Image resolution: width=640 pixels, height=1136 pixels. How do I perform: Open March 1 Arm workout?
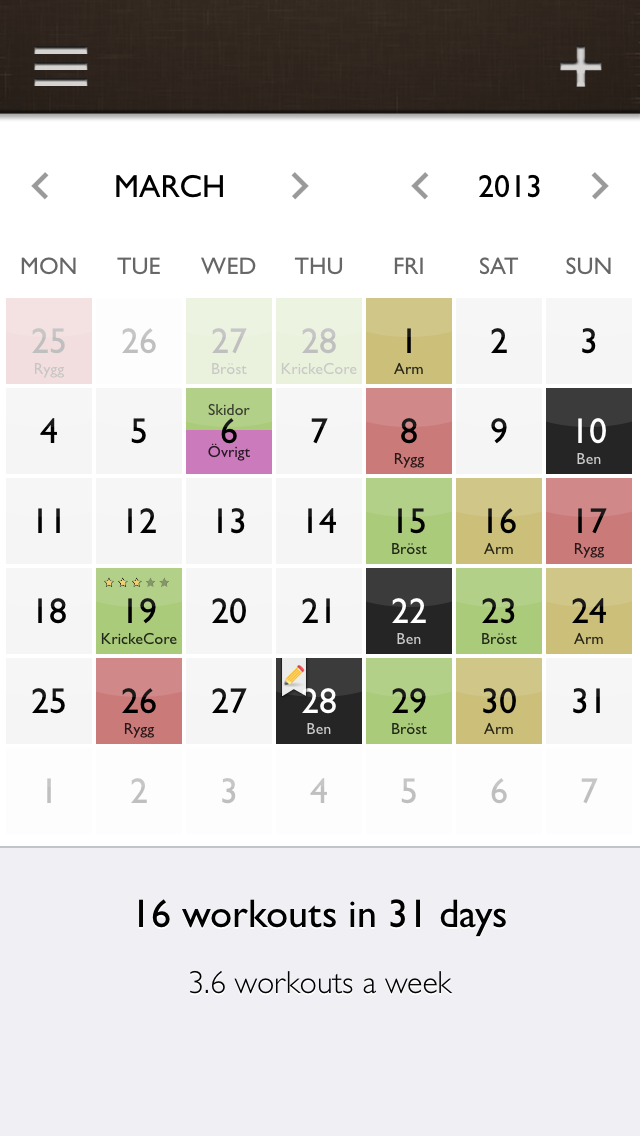click(x=409, y=341)
